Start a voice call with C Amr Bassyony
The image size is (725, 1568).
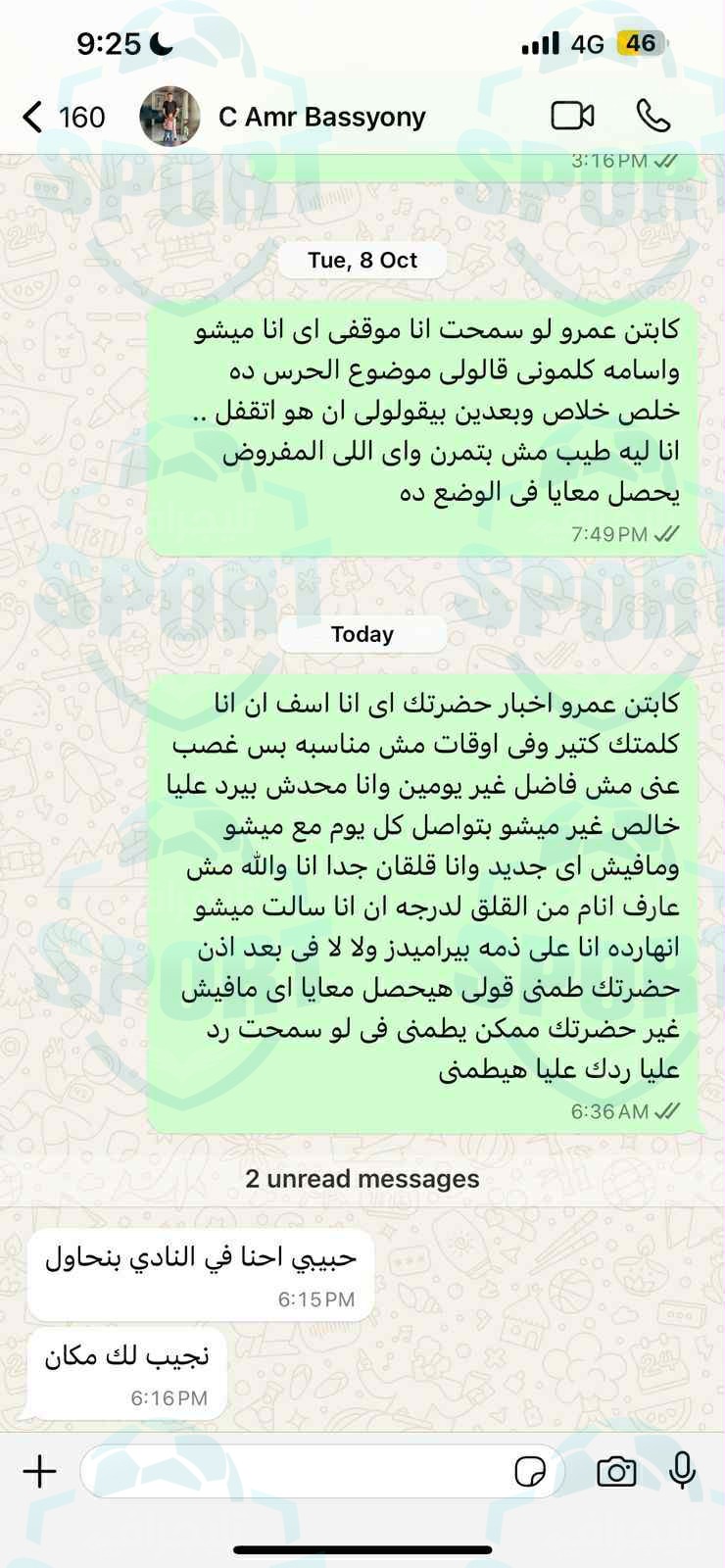[653, 116]
